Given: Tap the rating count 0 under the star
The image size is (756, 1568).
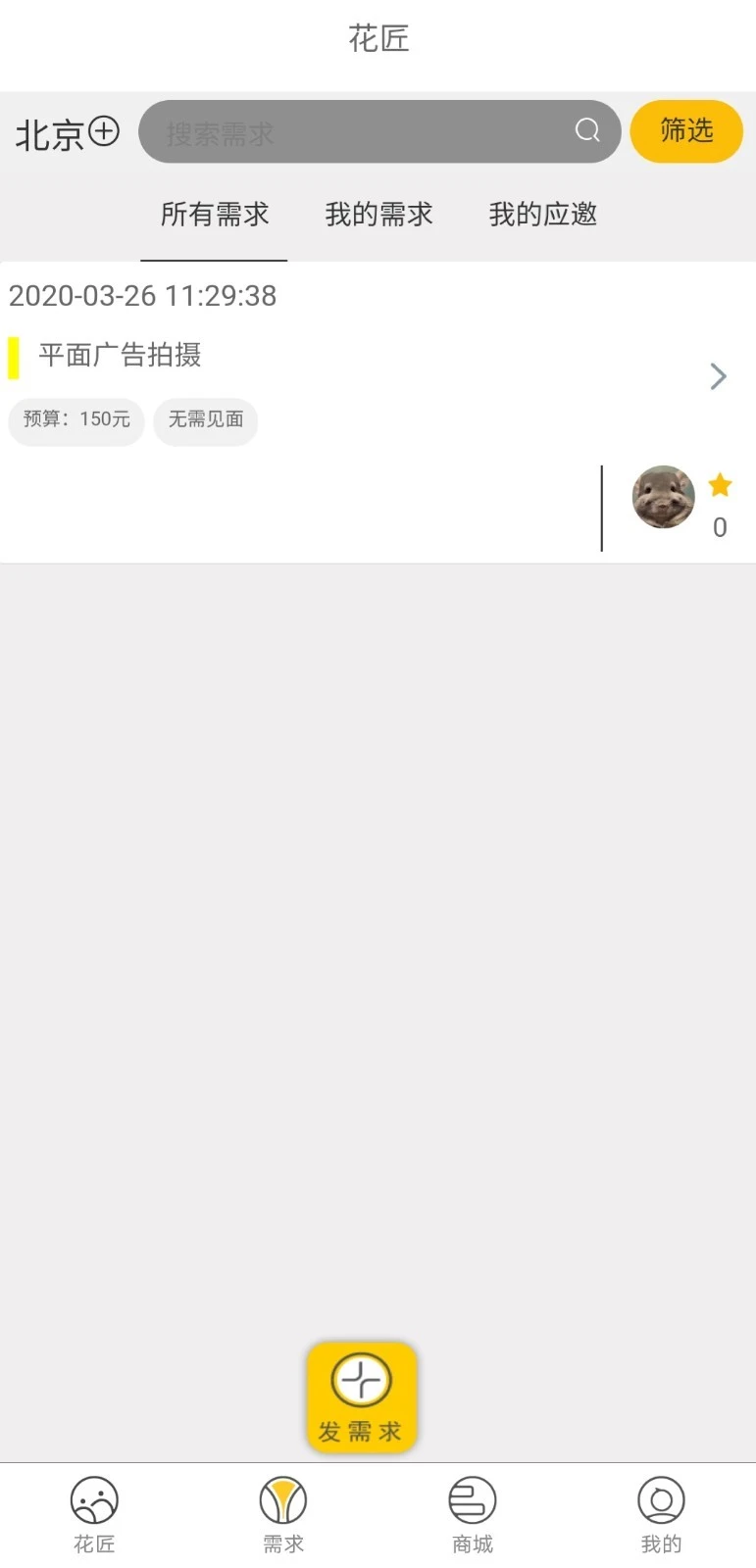Looking at the screenshot, I should 720,527.
